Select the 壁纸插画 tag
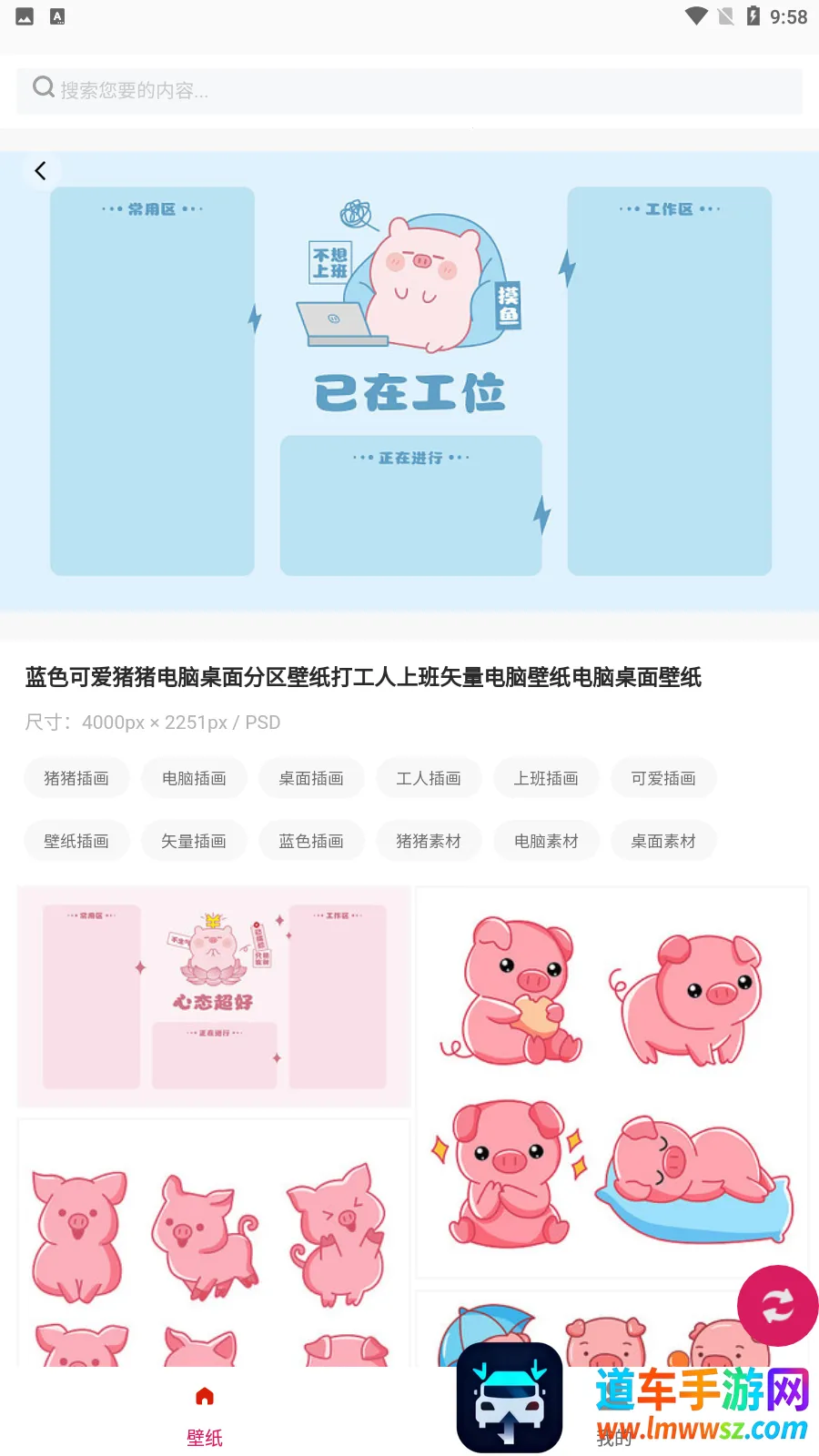Viewport: 819px width, 1456px height. (76, 841)
